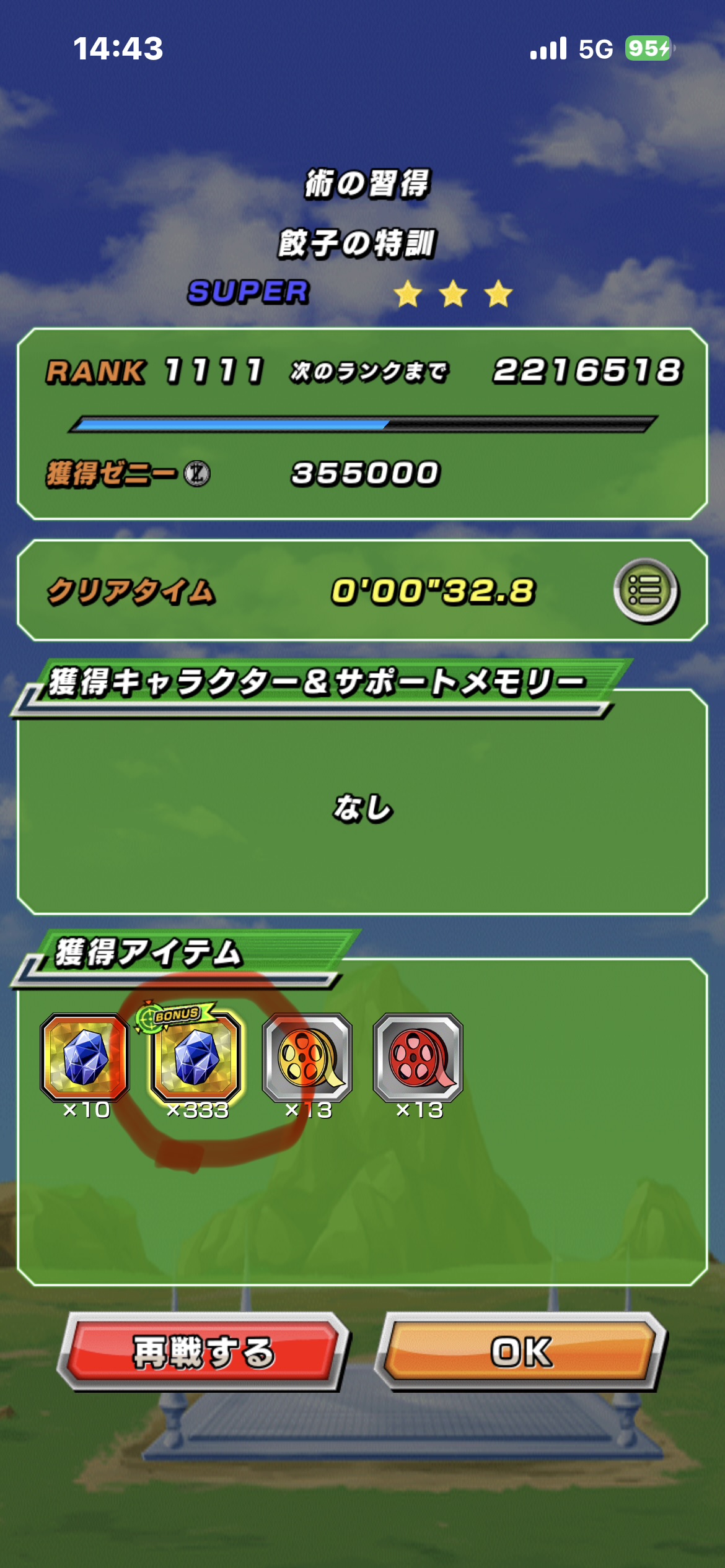Tap the 再戦する rematch button
Screen dimensions: 725x1568
tap(203, 1351)
